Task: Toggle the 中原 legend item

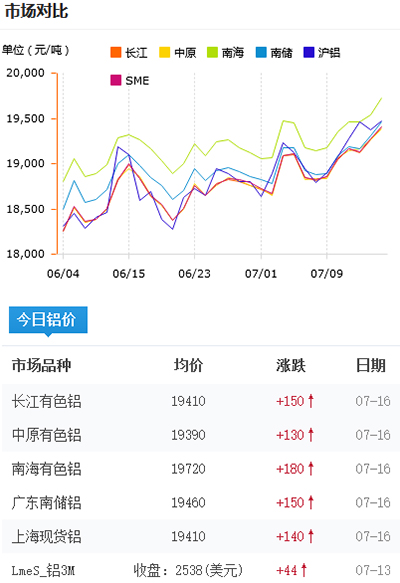Action: (178, 52)
